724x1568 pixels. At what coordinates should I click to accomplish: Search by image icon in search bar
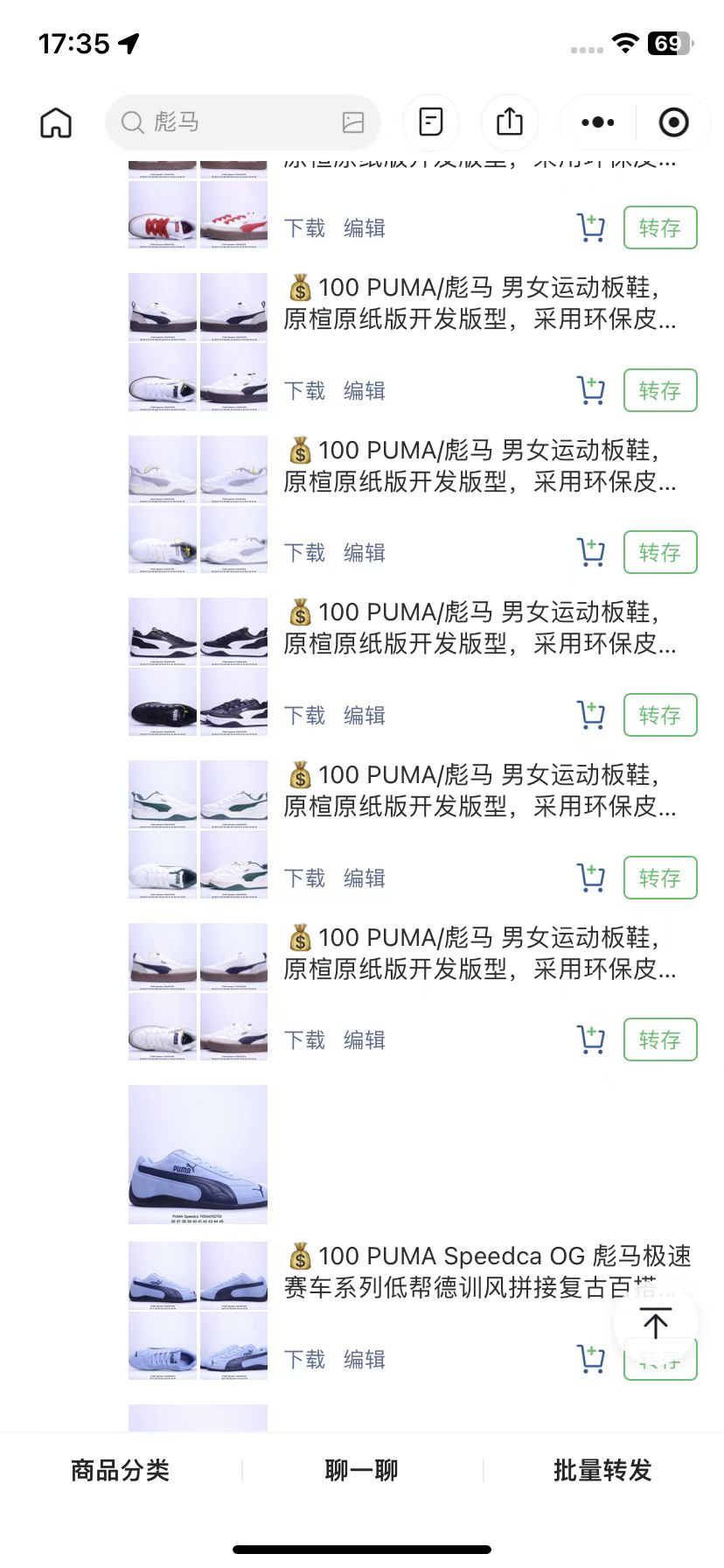353,122
